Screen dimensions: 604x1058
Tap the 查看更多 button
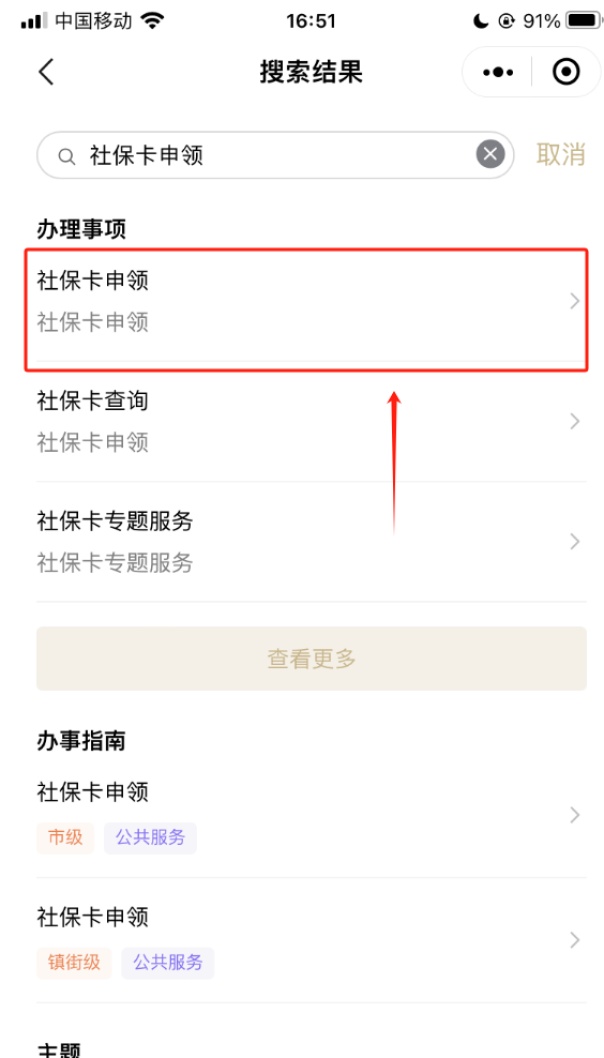[311, 659]
